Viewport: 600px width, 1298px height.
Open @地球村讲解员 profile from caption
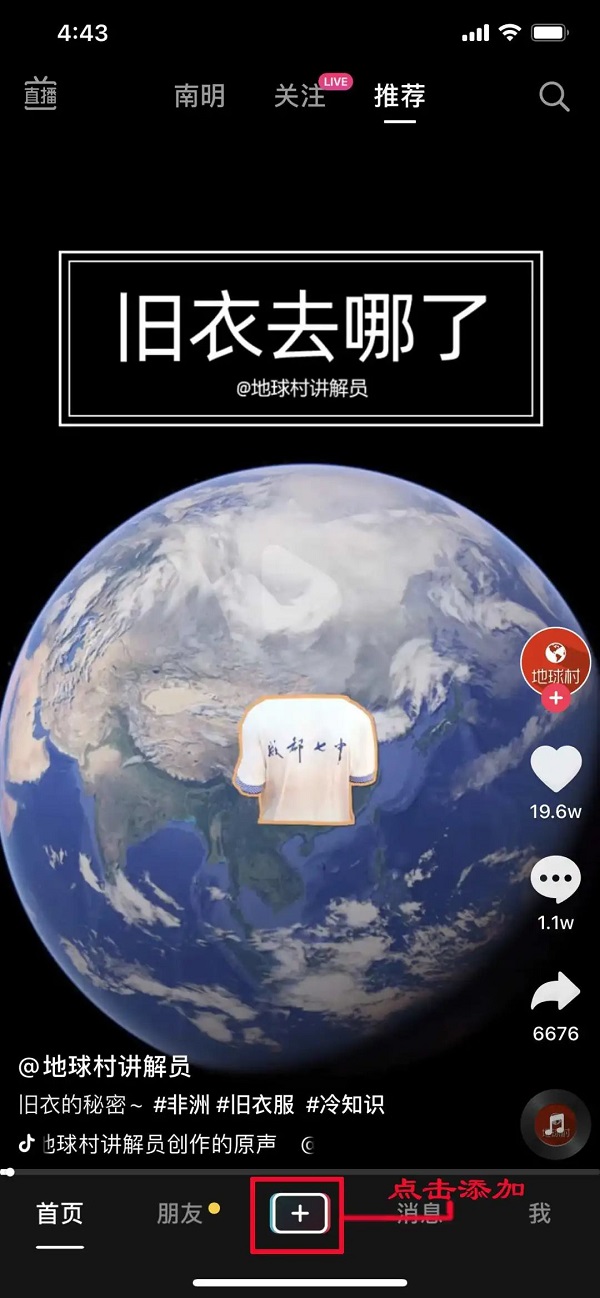(104, 1067)
